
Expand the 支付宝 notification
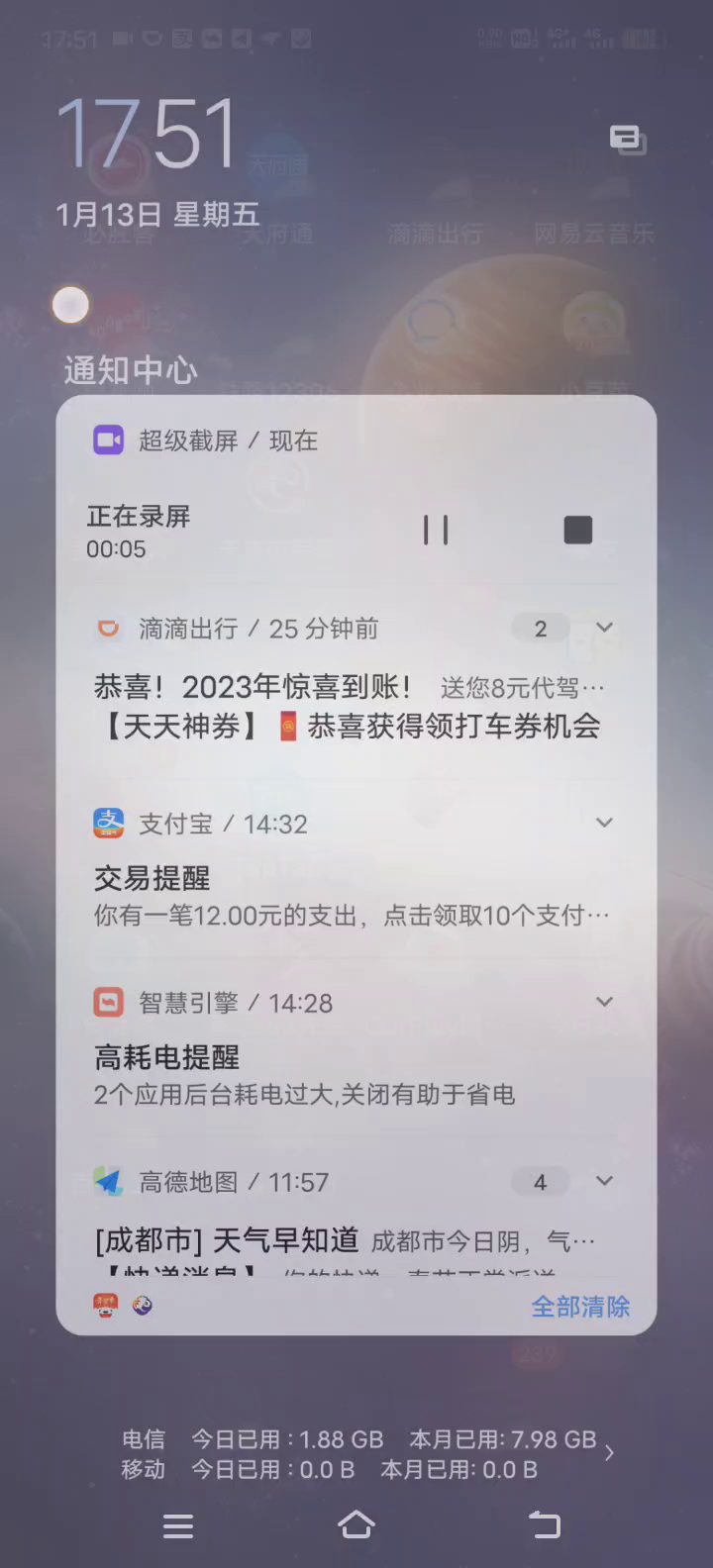coord(605,823)
